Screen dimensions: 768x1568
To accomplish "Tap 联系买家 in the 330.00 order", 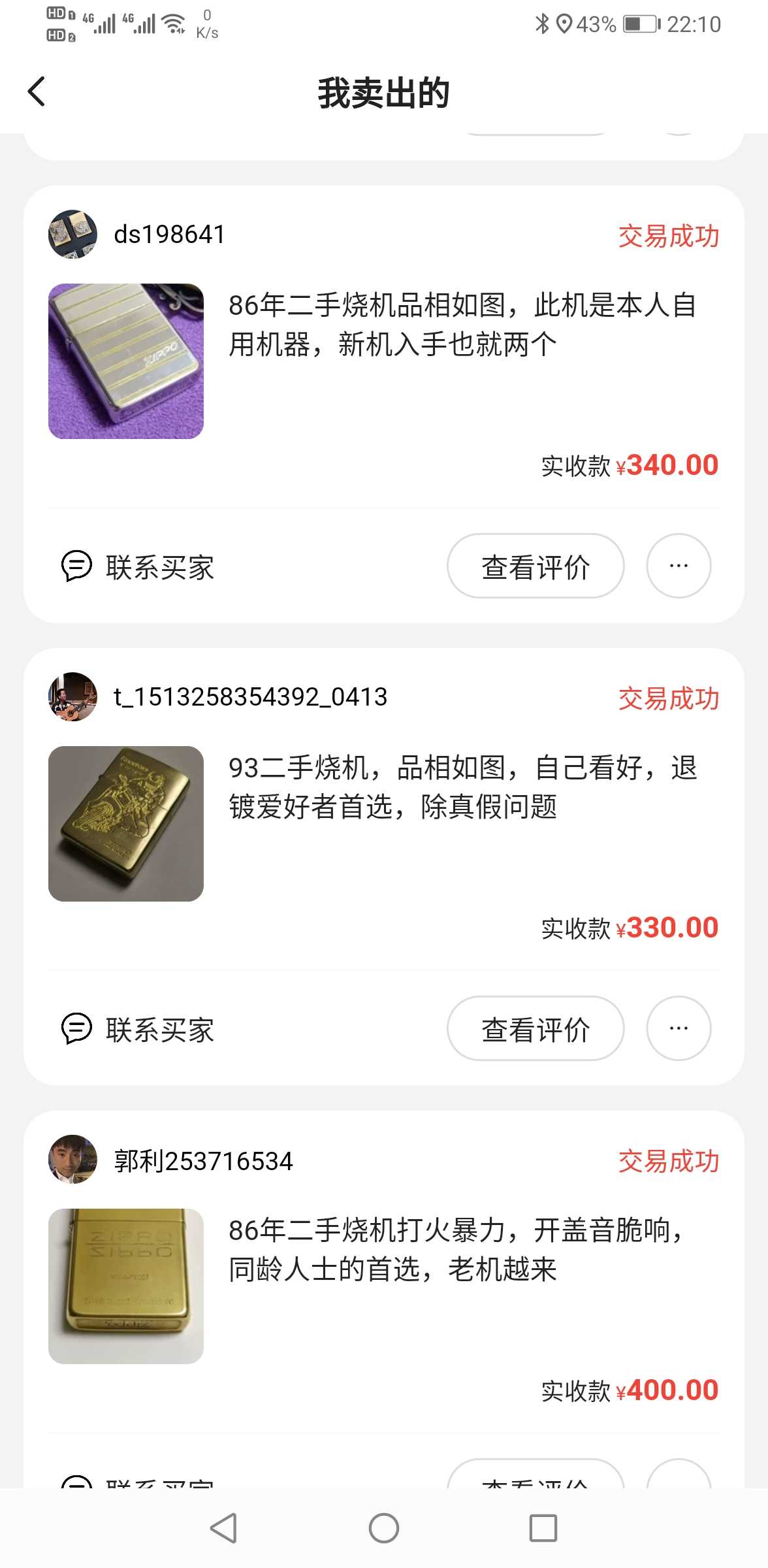I will [x=138, y=1029].
